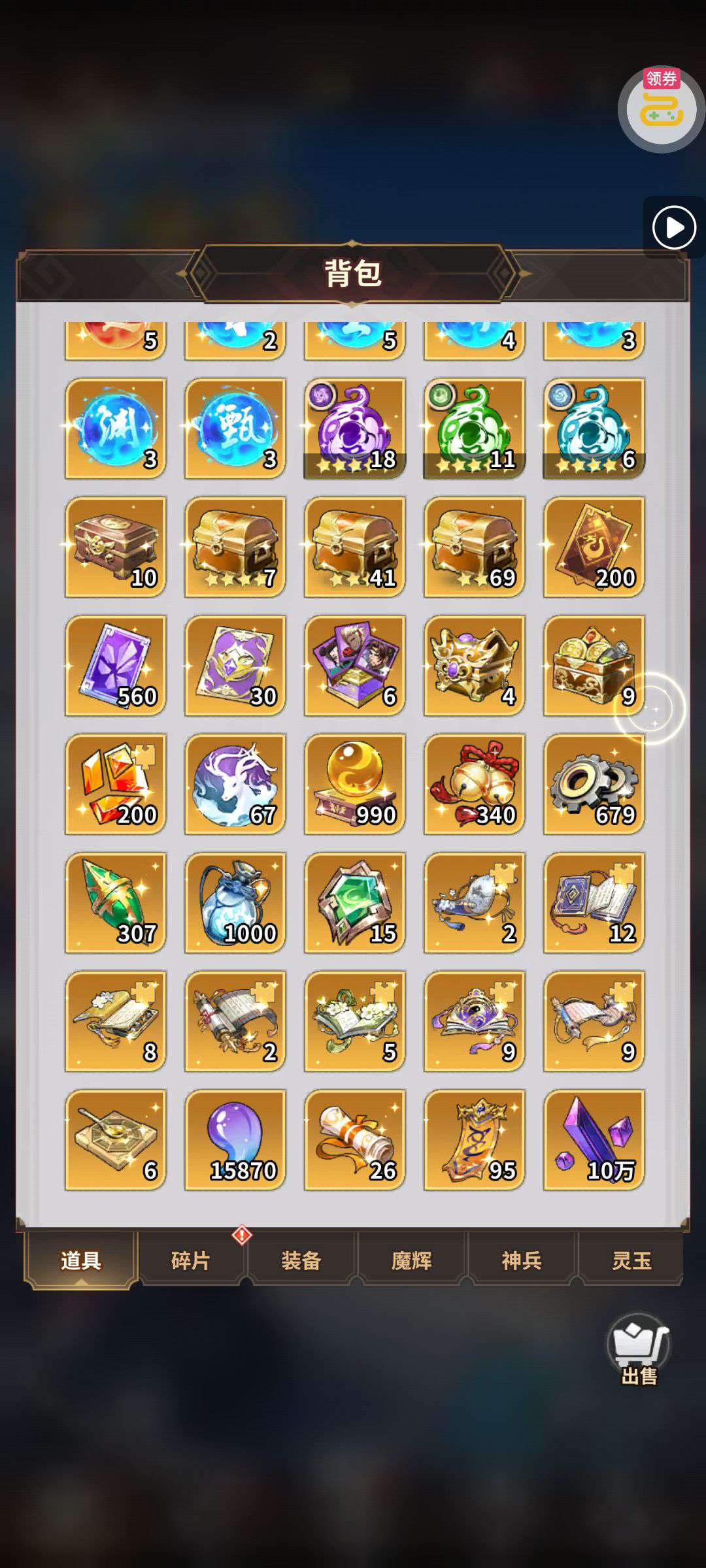Open the 灵玉 tab

pyautogui.click(x=631, y=1260)
